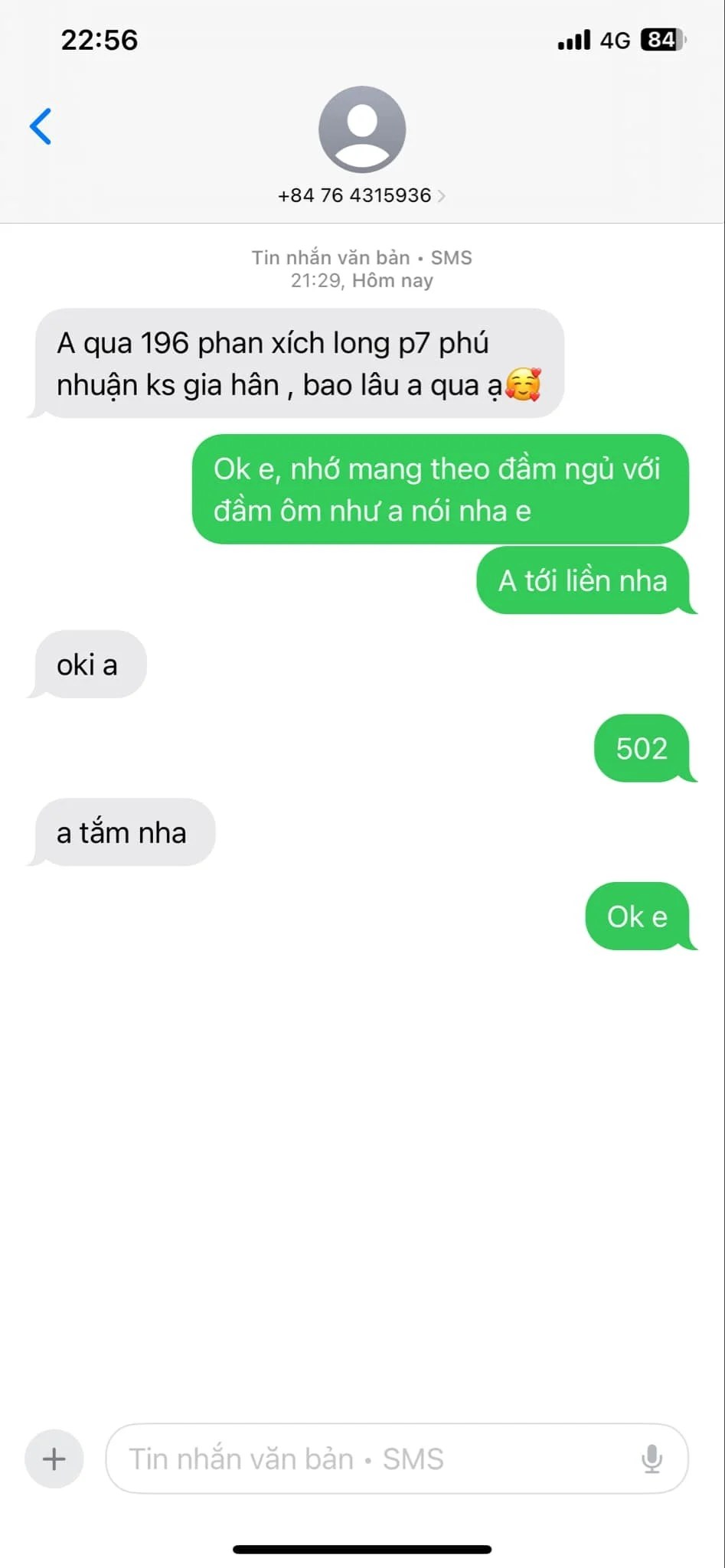Start voice dictation with the microphone

(x=652, y=1459)
